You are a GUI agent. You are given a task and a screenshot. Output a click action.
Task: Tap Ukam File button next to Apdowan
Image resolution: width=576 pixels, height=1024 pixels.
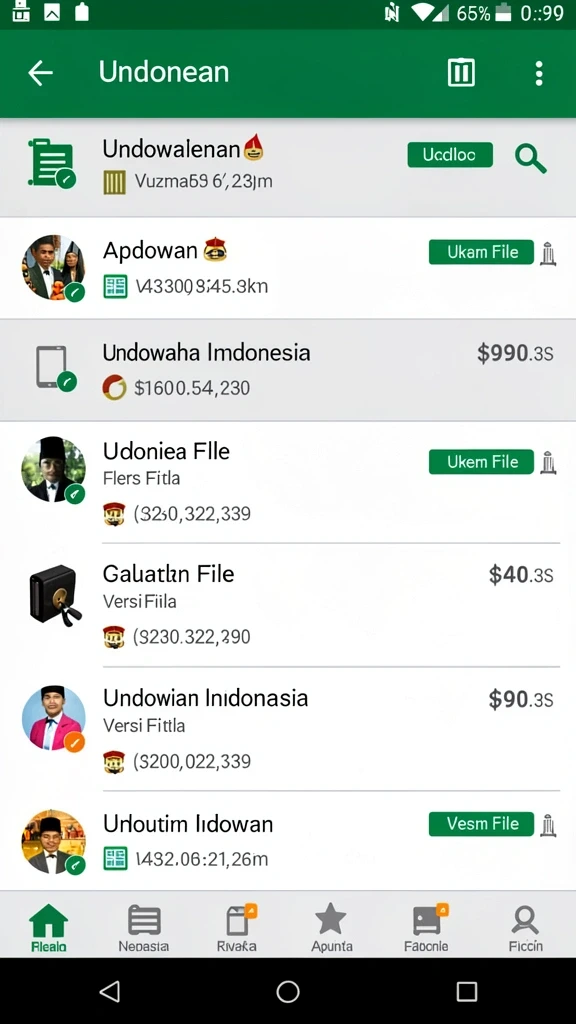click(481, 252)
